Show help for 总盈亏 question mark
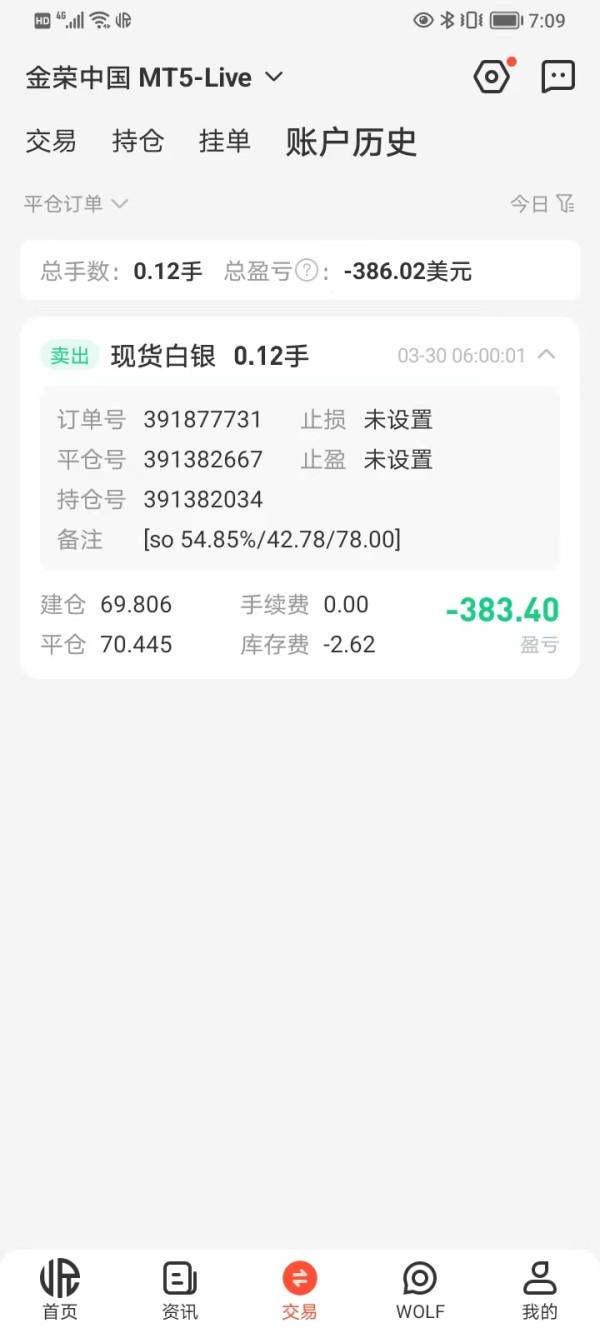This screenshot has width=600, height=1333. (307, 271)
